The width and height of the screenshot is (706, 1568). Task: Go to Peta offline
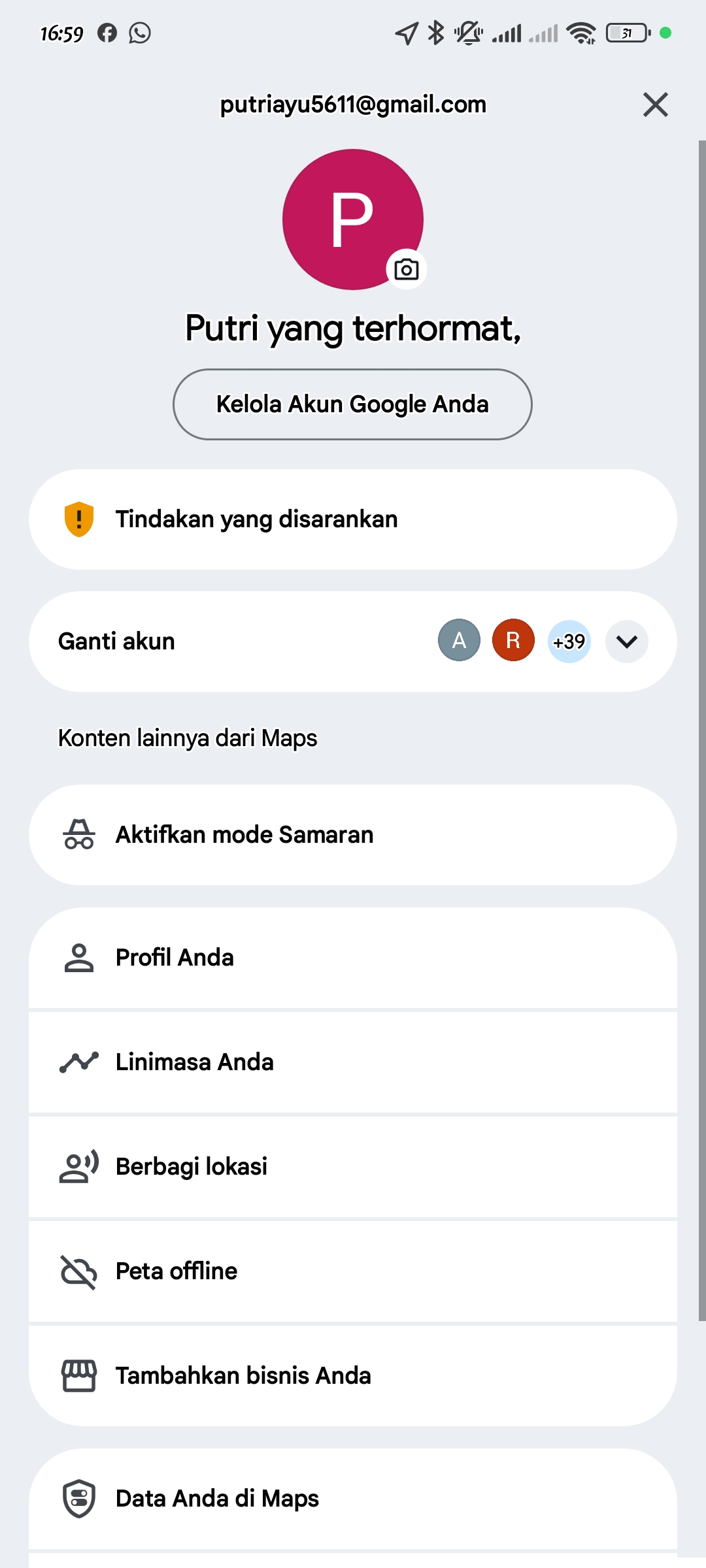point(352,1271)
